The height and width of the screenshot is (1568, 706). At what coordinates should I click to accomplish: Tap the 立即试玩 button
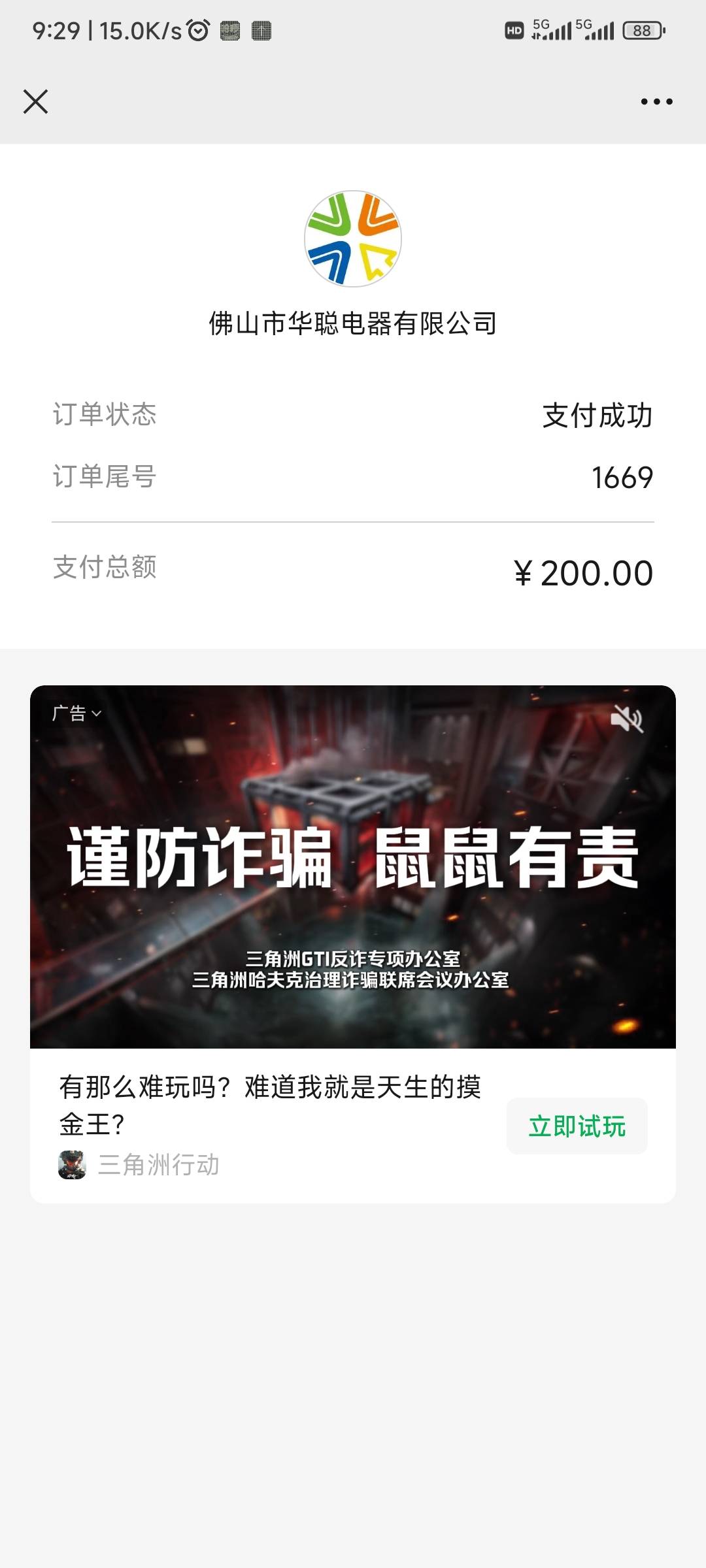coord(577,1126)
